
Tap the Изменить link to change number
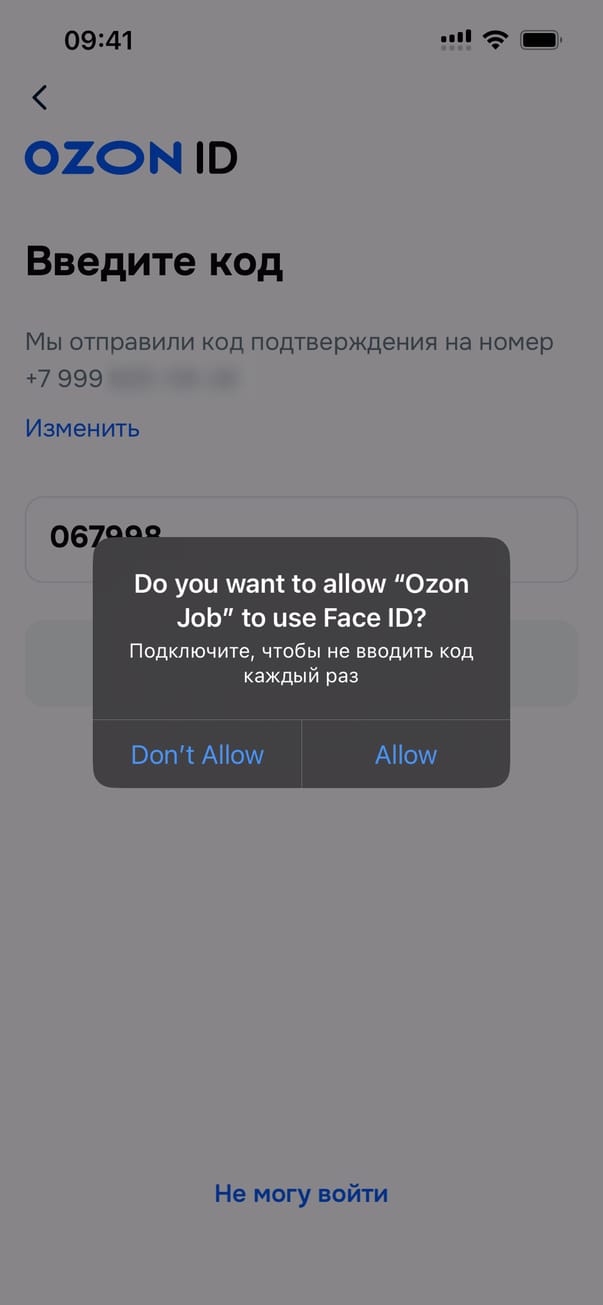(82, 428)
